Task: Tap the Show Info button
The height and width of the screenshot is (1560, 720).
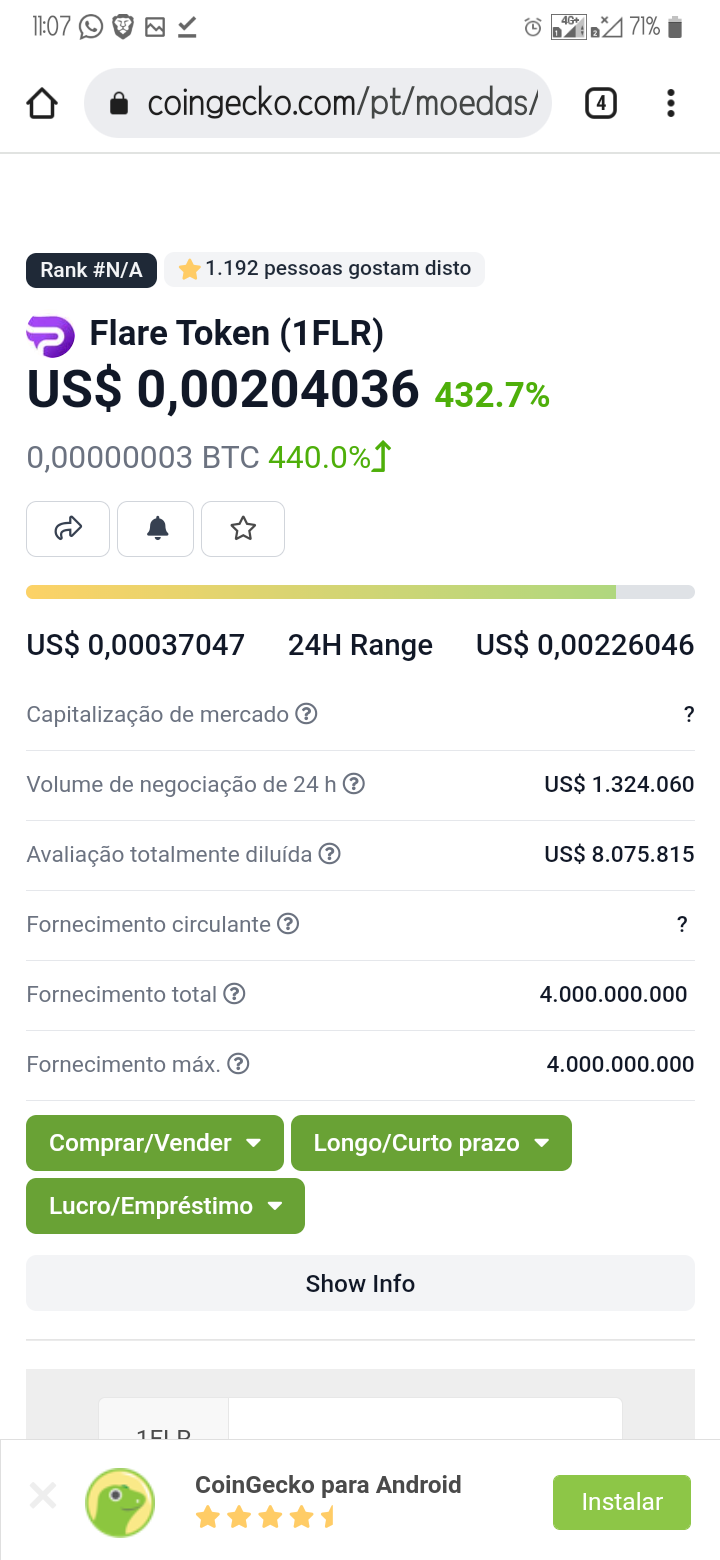Action: (x=360, y=1283)
